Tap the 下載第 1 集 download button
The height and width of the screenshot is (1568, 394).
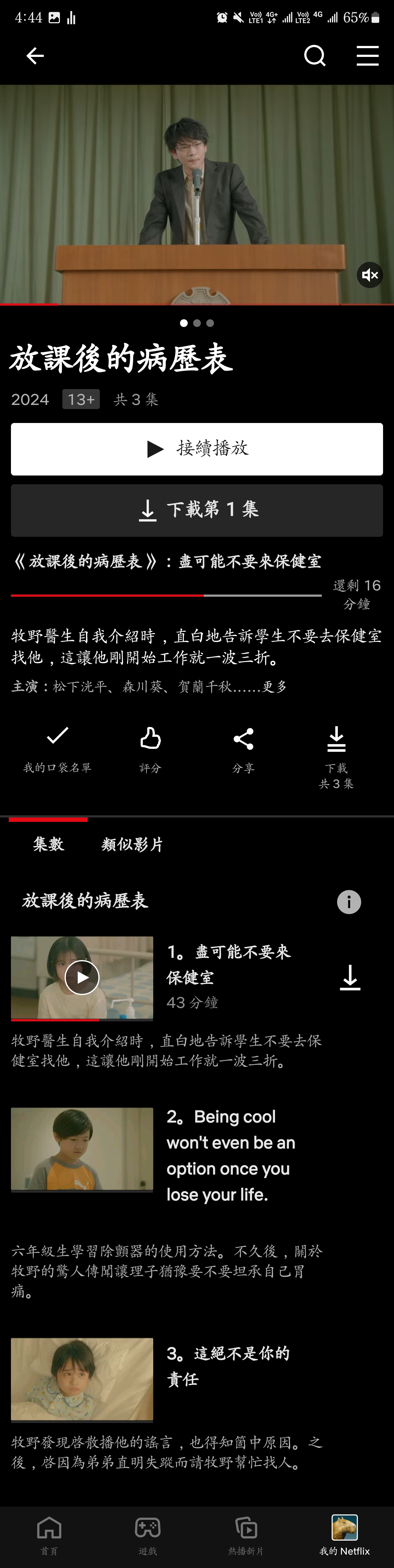coord(197,510)
